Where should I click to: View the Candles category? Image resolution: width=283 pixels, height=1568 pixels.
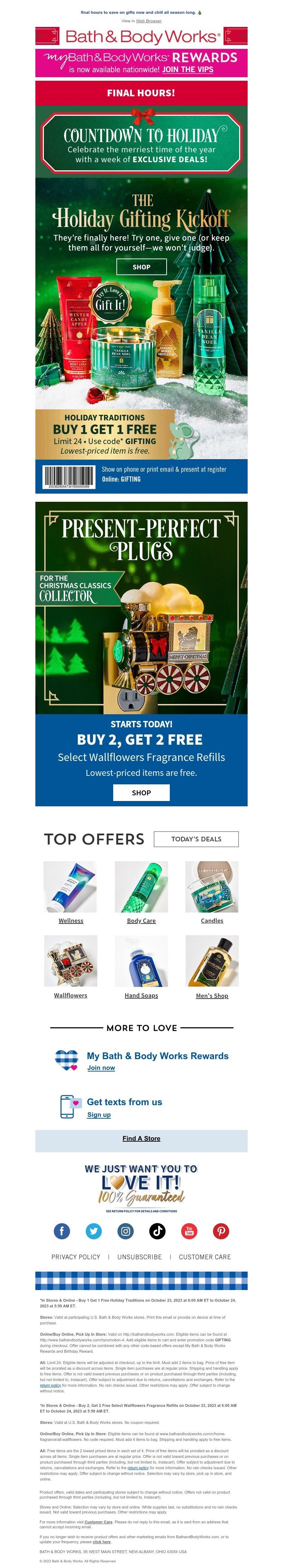tap(212, 920)
